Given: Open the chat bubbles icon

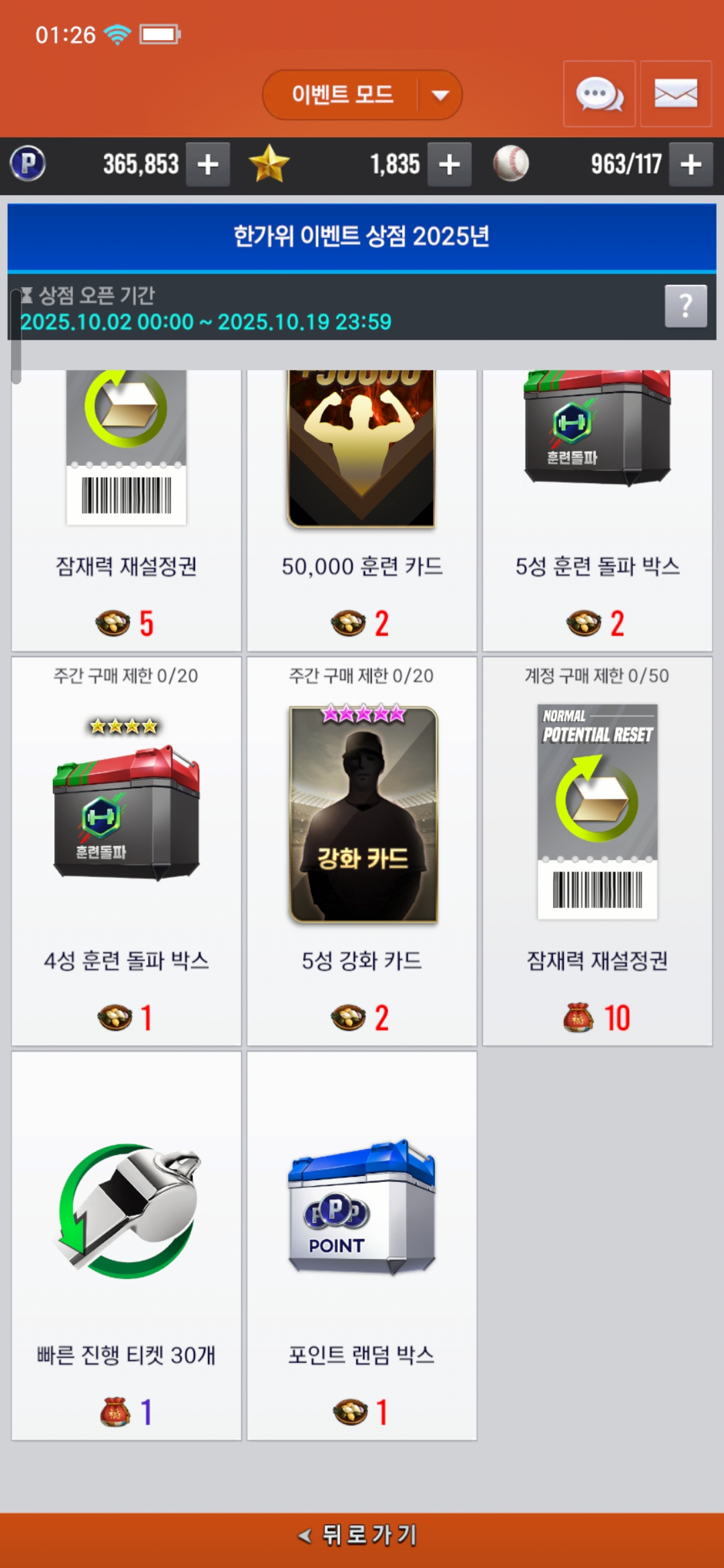Looking at the screenshot, I should [x=599, y=94].
